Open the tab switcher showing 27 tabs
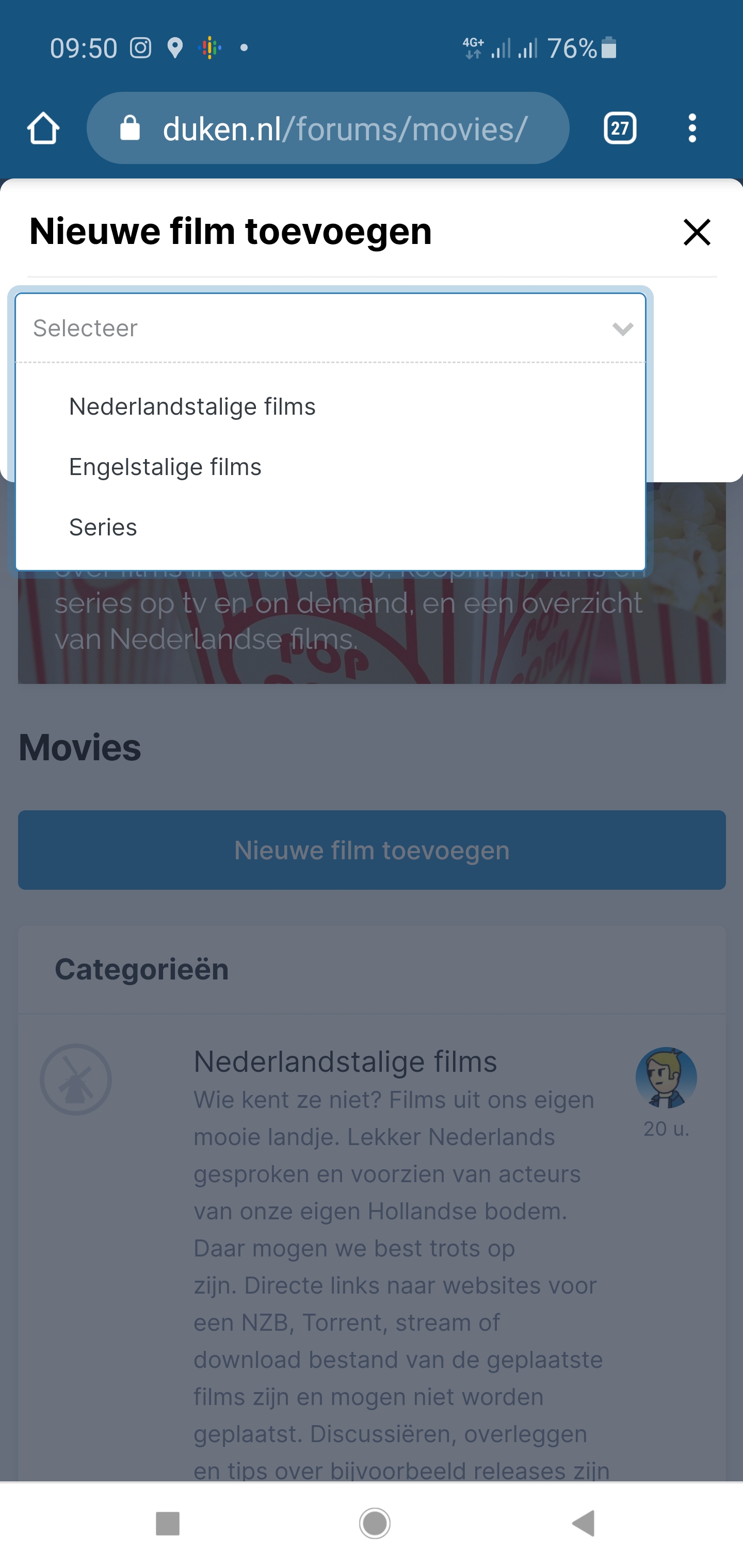The height and width of the screenshot is (1568, 743). pyautogui.click(x=620, y=128)
